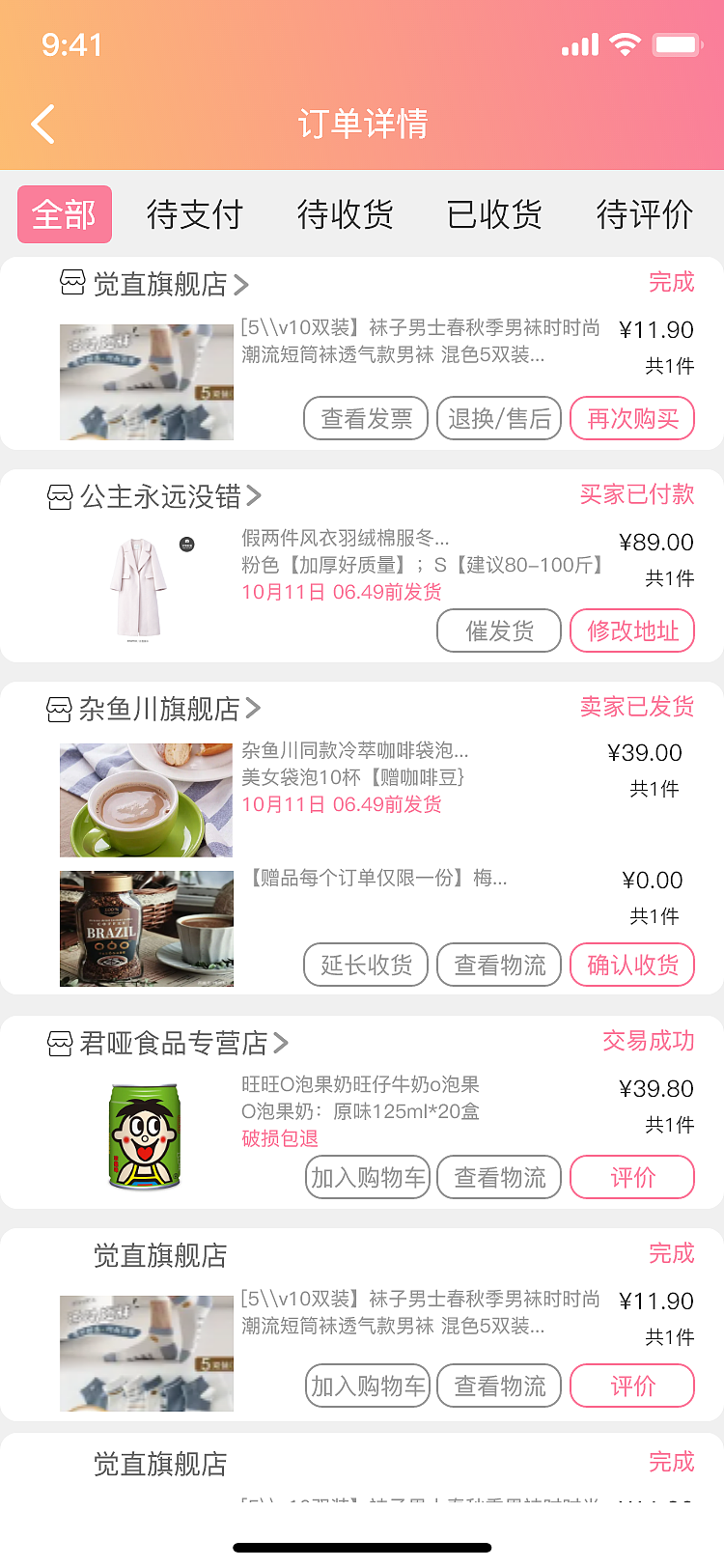Open 杂鱼川旗舰店 store page via its chevron
The height and width of the screenshot is (1568, 724).
click(252, 708)
